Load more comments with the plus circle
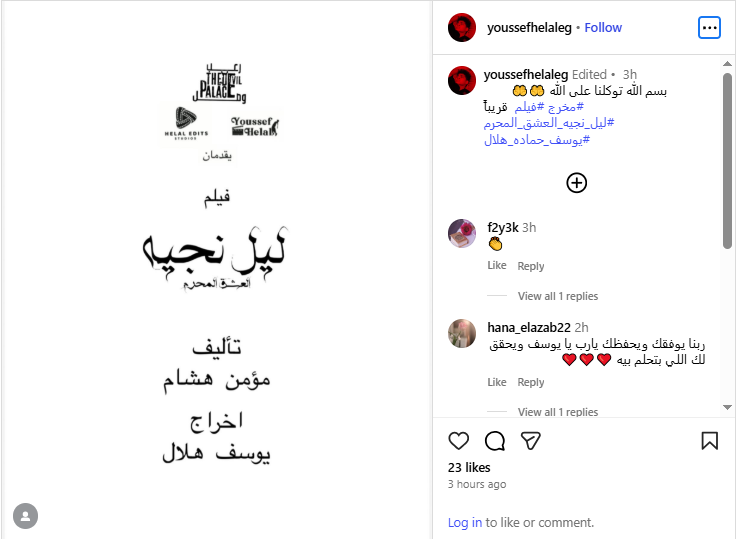This screenshot has width=737, height=539. pyautogui.click(x=577, y=182)
